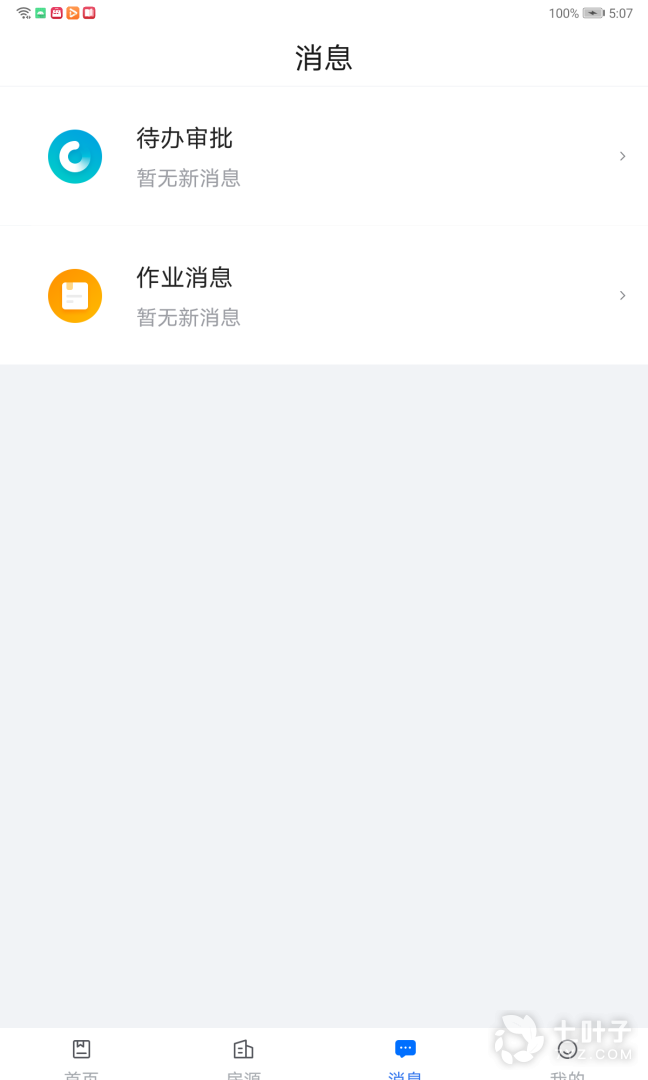648x1080 pixels.
Task: Go to the 房源 tab
Action: [x=243, y=1055]
